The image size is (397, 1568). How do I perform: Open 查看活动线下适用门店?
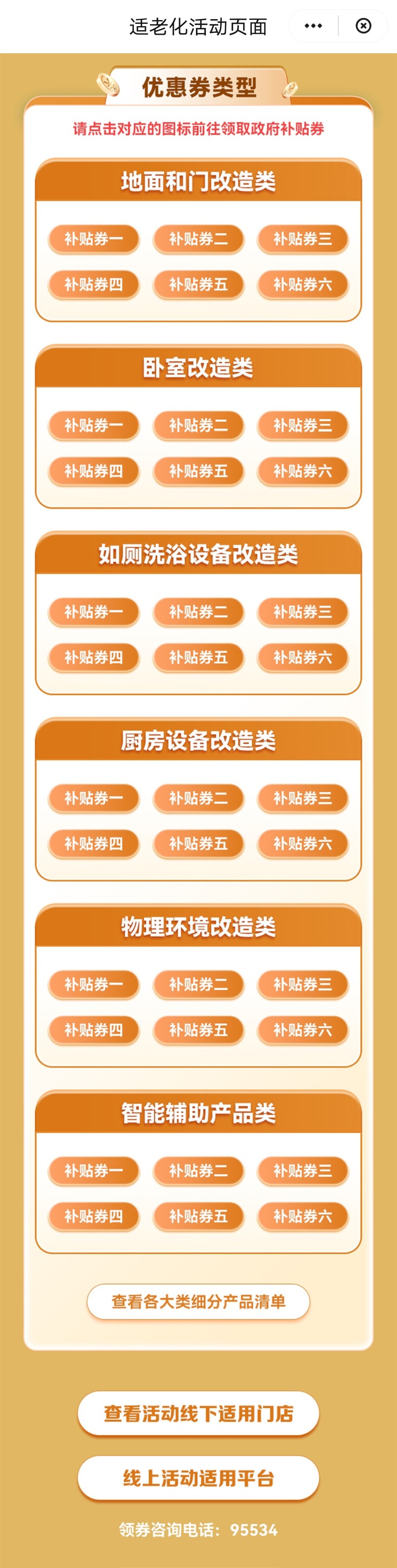[x=198, y=1413]
